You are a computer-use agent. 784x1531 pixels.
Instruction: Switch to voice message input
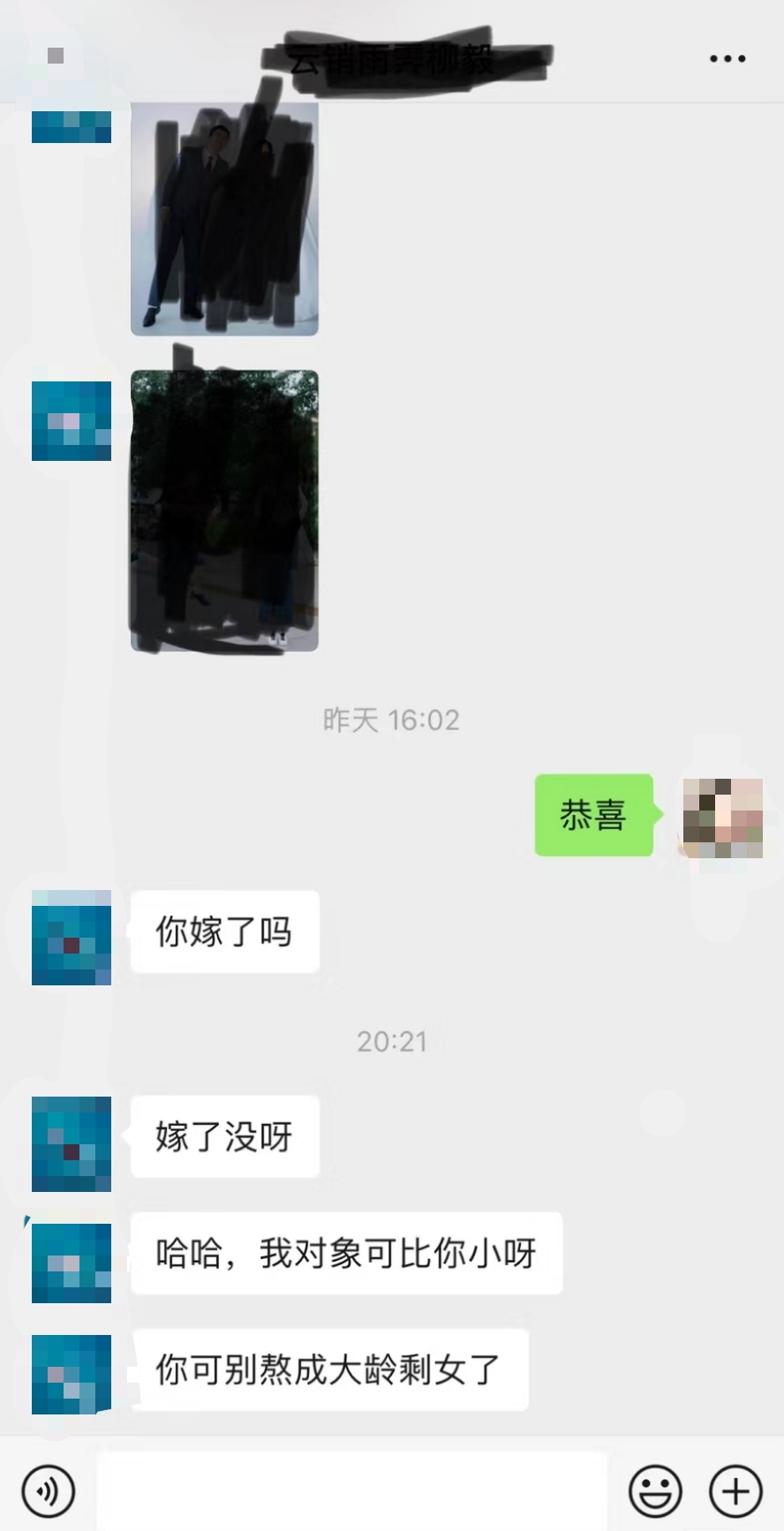48,1491
